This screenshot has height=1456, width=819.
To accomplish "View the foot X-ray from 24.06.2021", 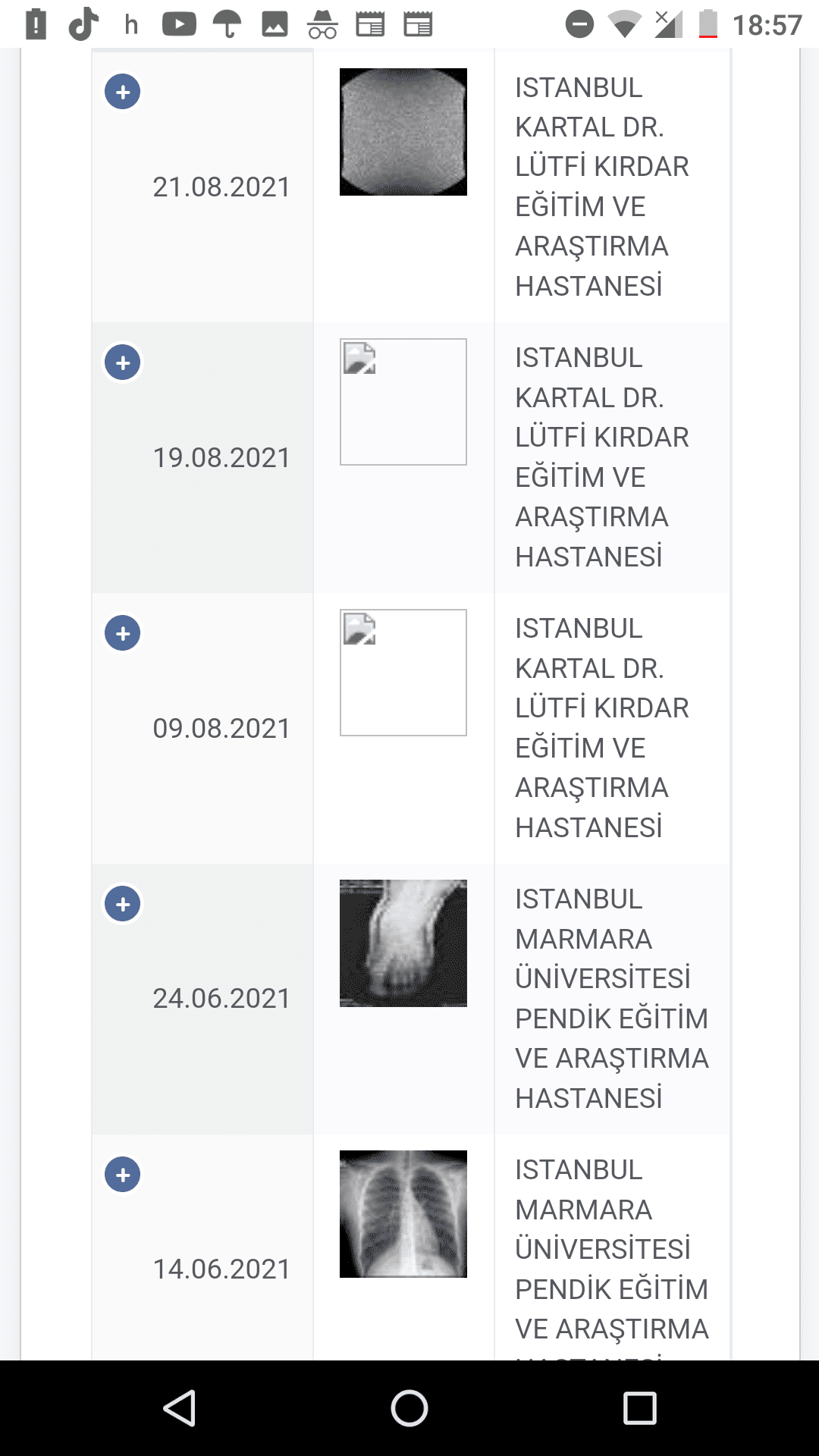I will [403, 943].
